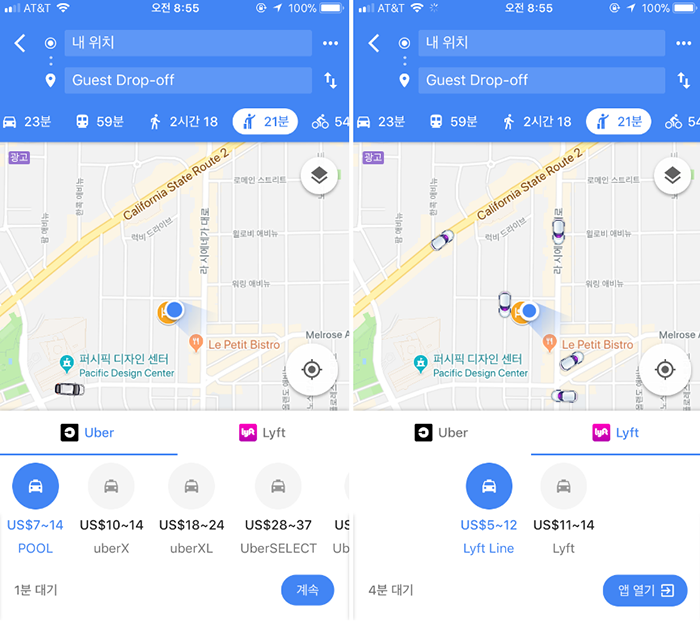Choose the uberXL ride option

coord(191,487)
